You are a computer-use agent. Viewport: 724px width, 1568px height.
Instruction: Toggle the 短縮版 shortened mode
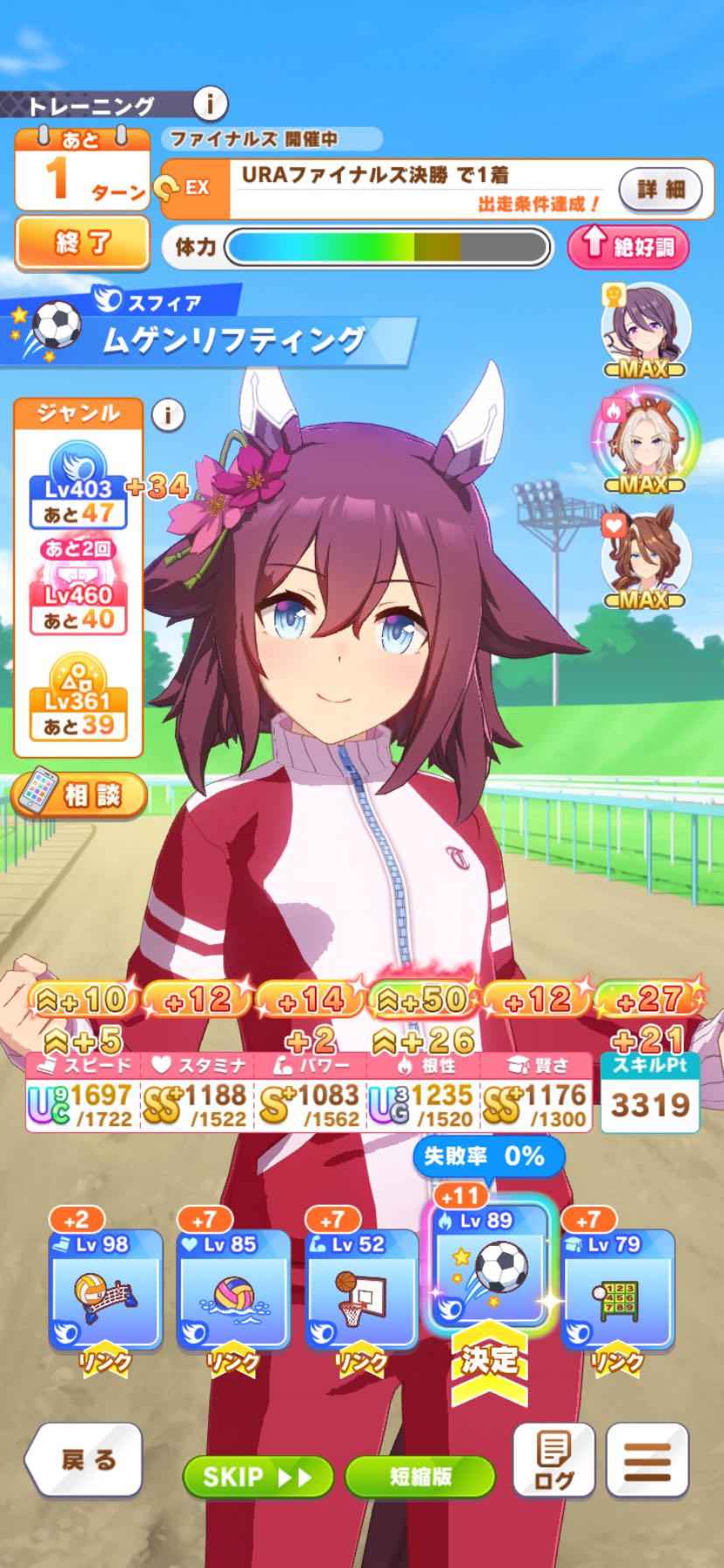coord(420,1477)
